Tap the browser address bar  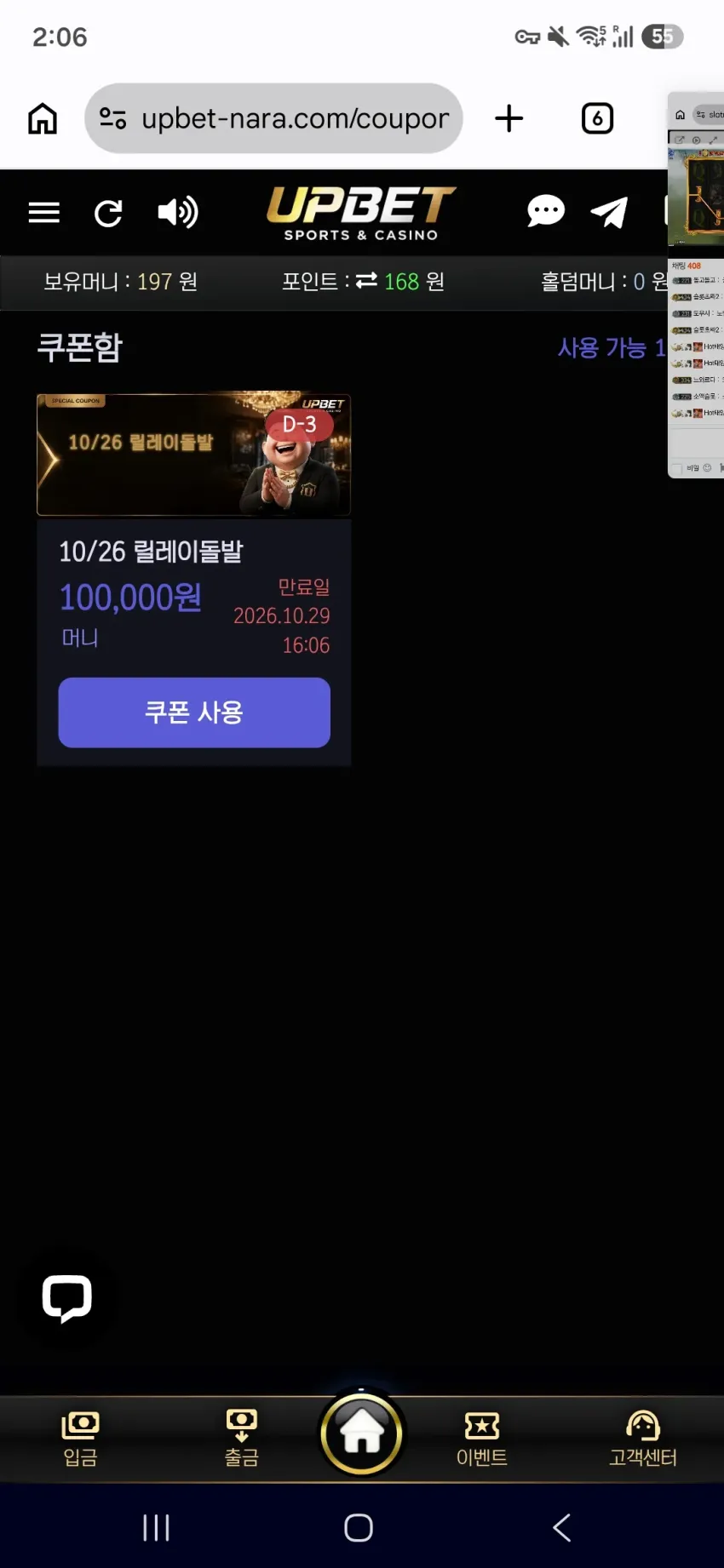(x=273, y=118)
